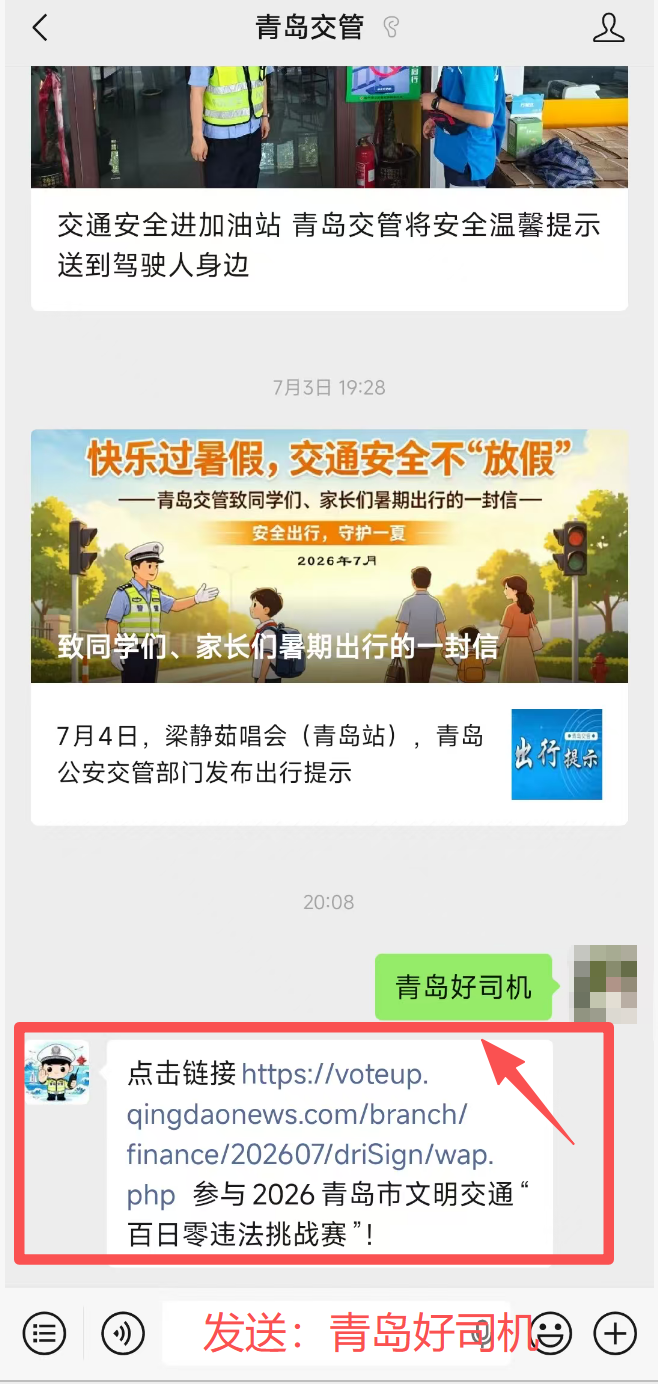The image size is (658, 1384).
Task: Go back using the top-left arrow
Action: (40, 28)
